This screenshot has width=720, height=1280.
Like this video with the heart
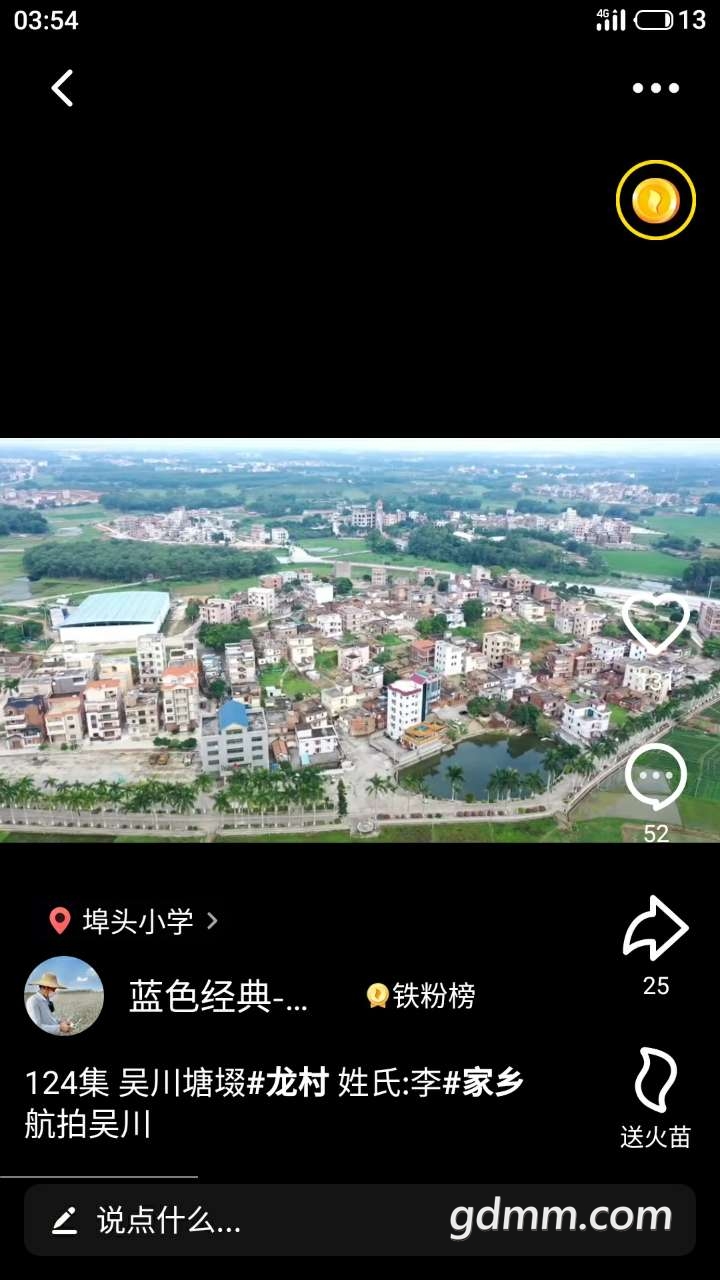point(655,623)
